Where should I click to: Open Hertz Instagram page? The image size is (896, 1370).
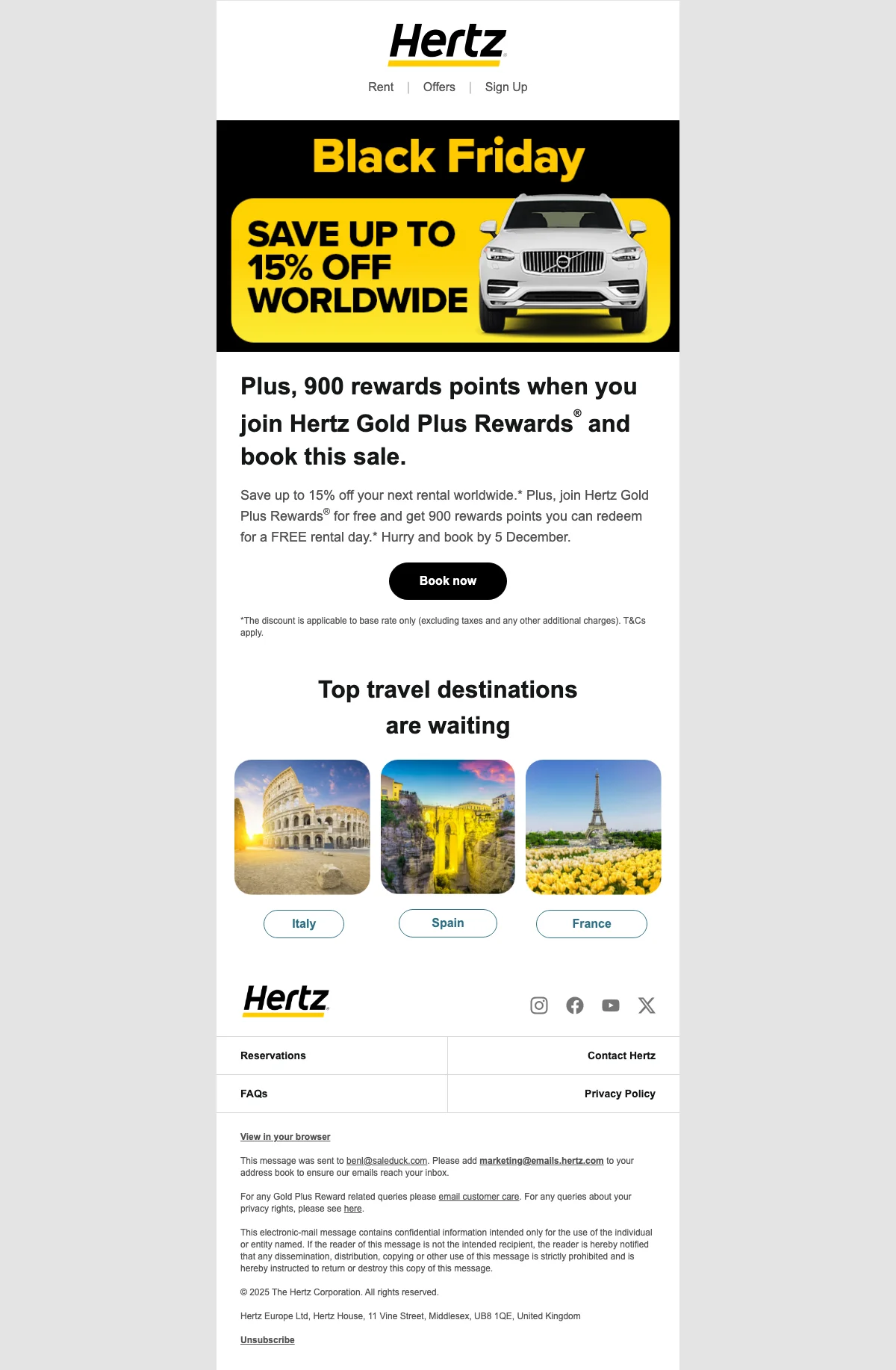539,1005
